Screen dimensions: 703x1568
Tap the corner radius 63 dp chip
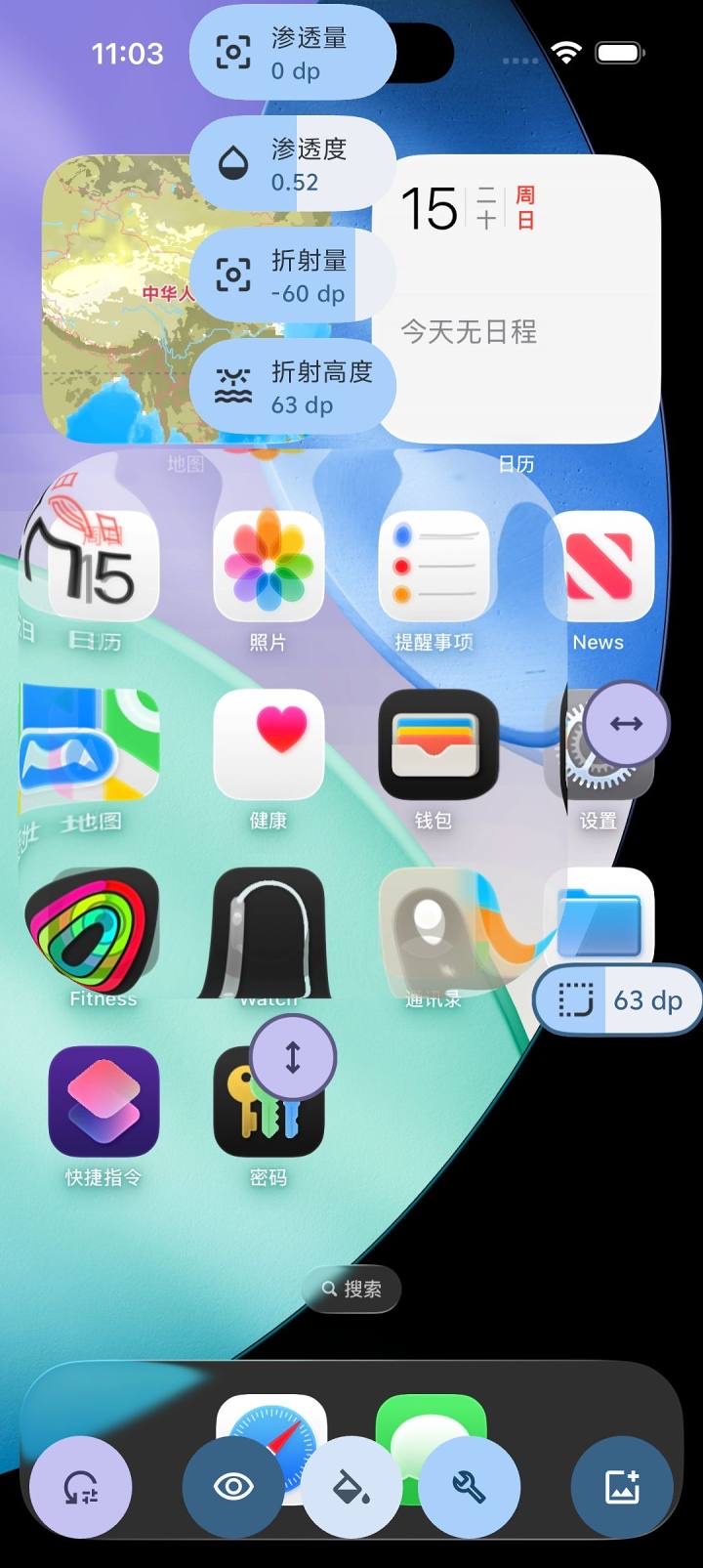click(x=619, y=1000)
